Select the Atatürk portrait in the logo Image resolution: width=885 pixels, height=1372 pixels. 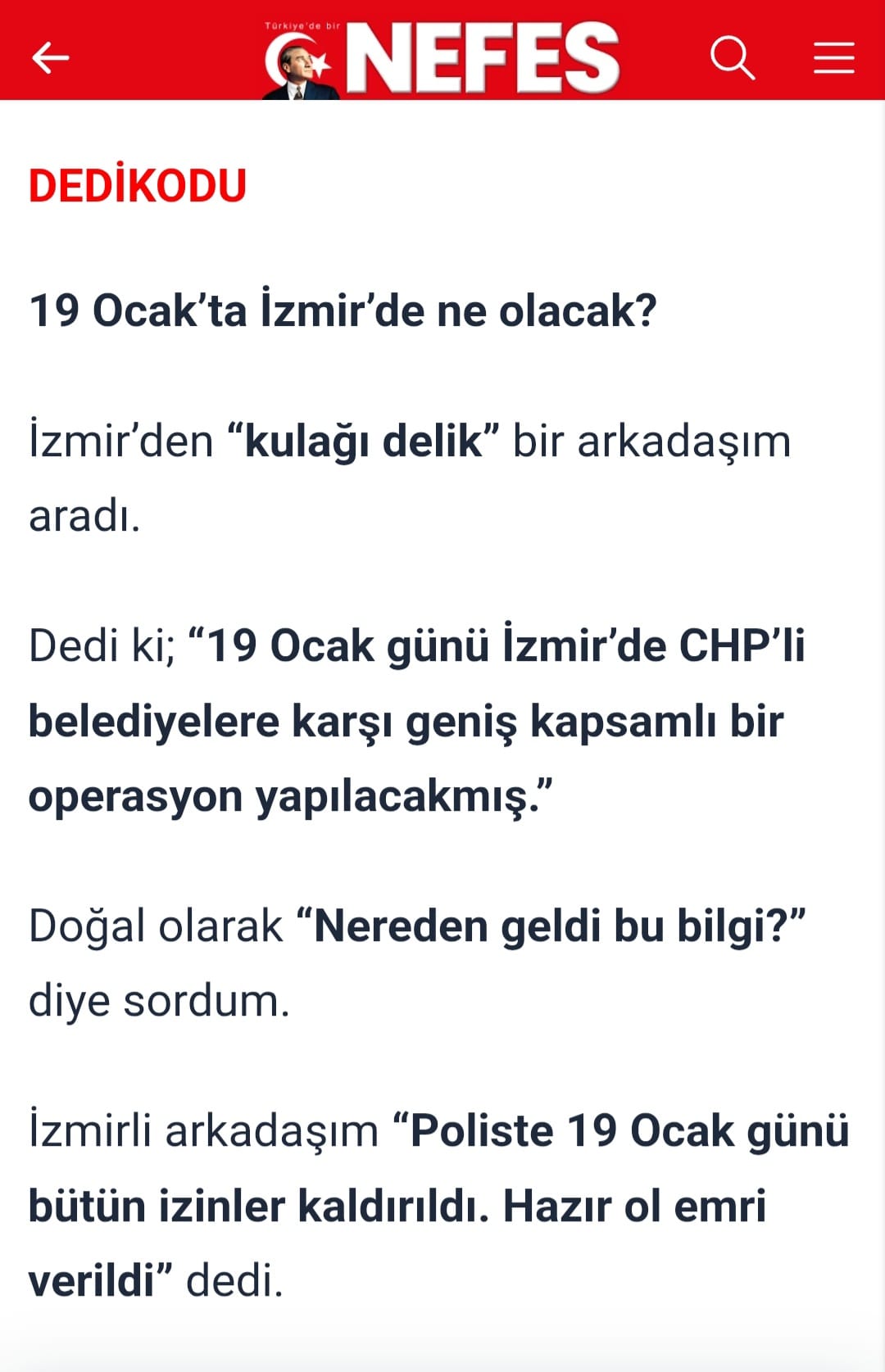click(295, 66)
